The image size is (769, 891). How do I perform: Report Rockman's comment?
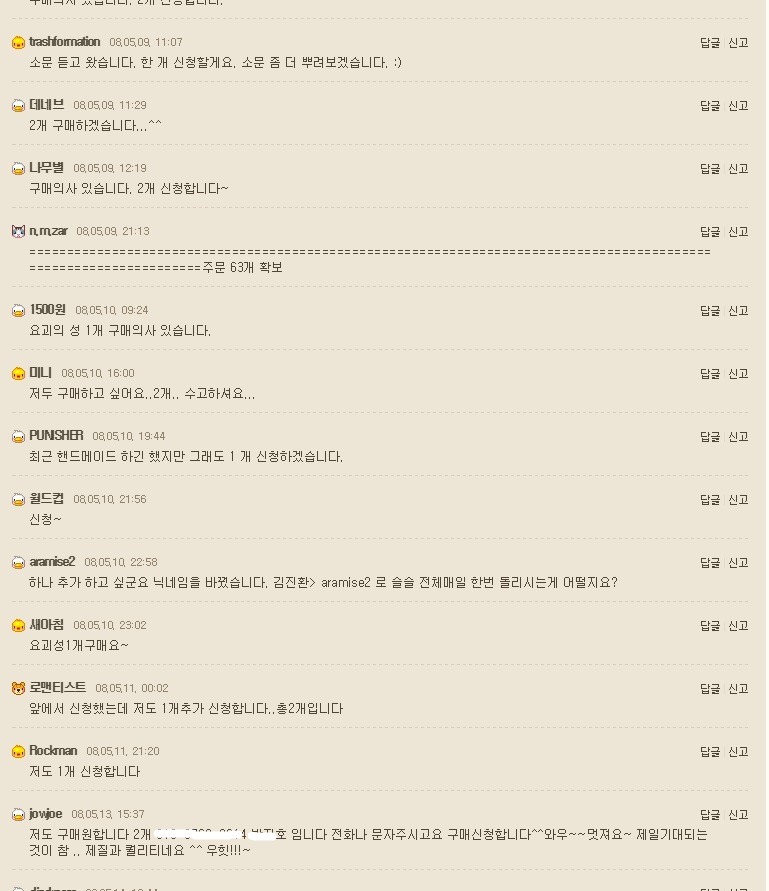738,752
